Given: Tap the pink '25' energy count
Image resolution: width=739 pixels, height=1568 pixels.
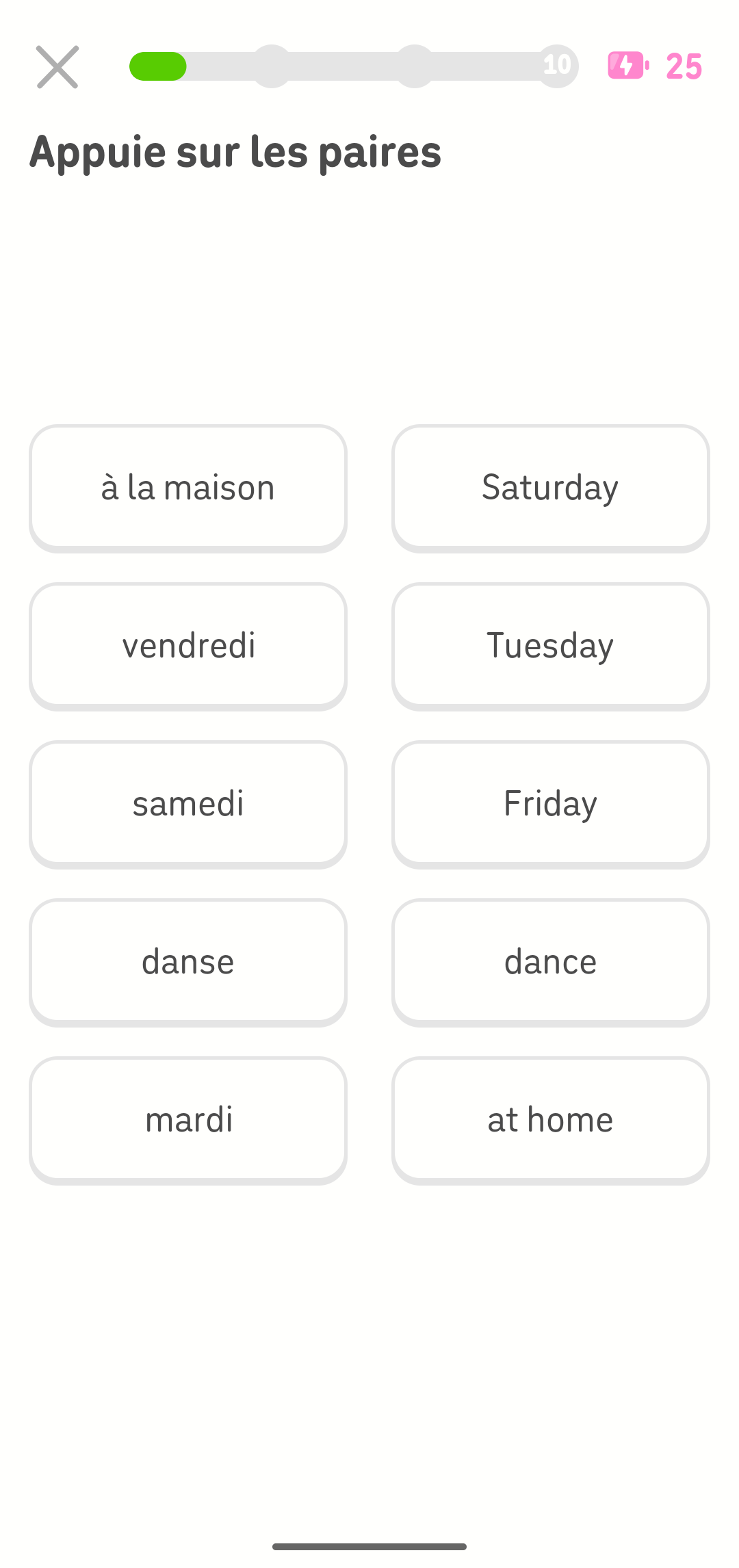Looking at the screenshot, I should point(682,66).
